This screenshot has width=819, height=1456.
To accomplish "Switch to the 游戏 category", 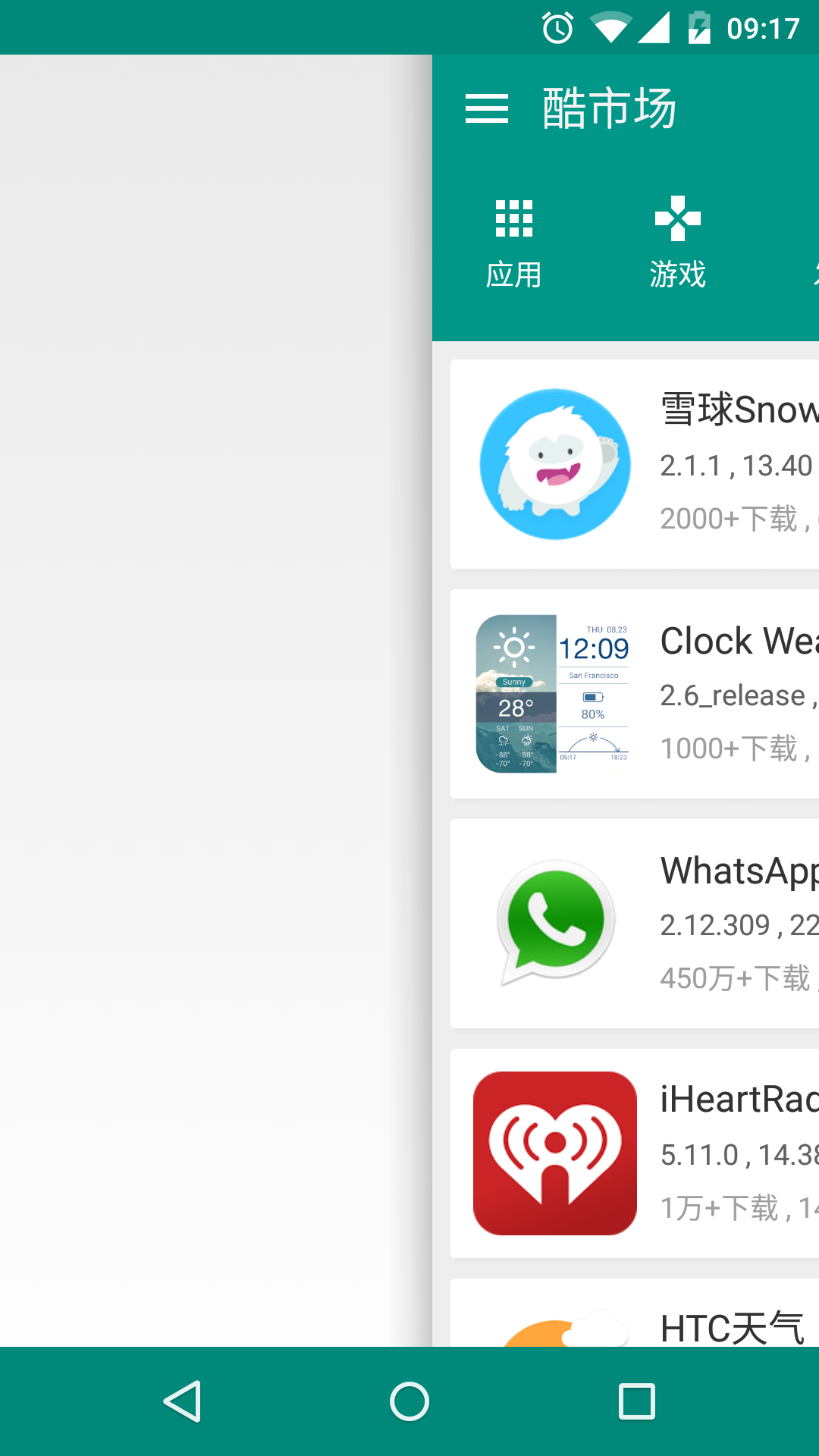I will pos(677,243).
